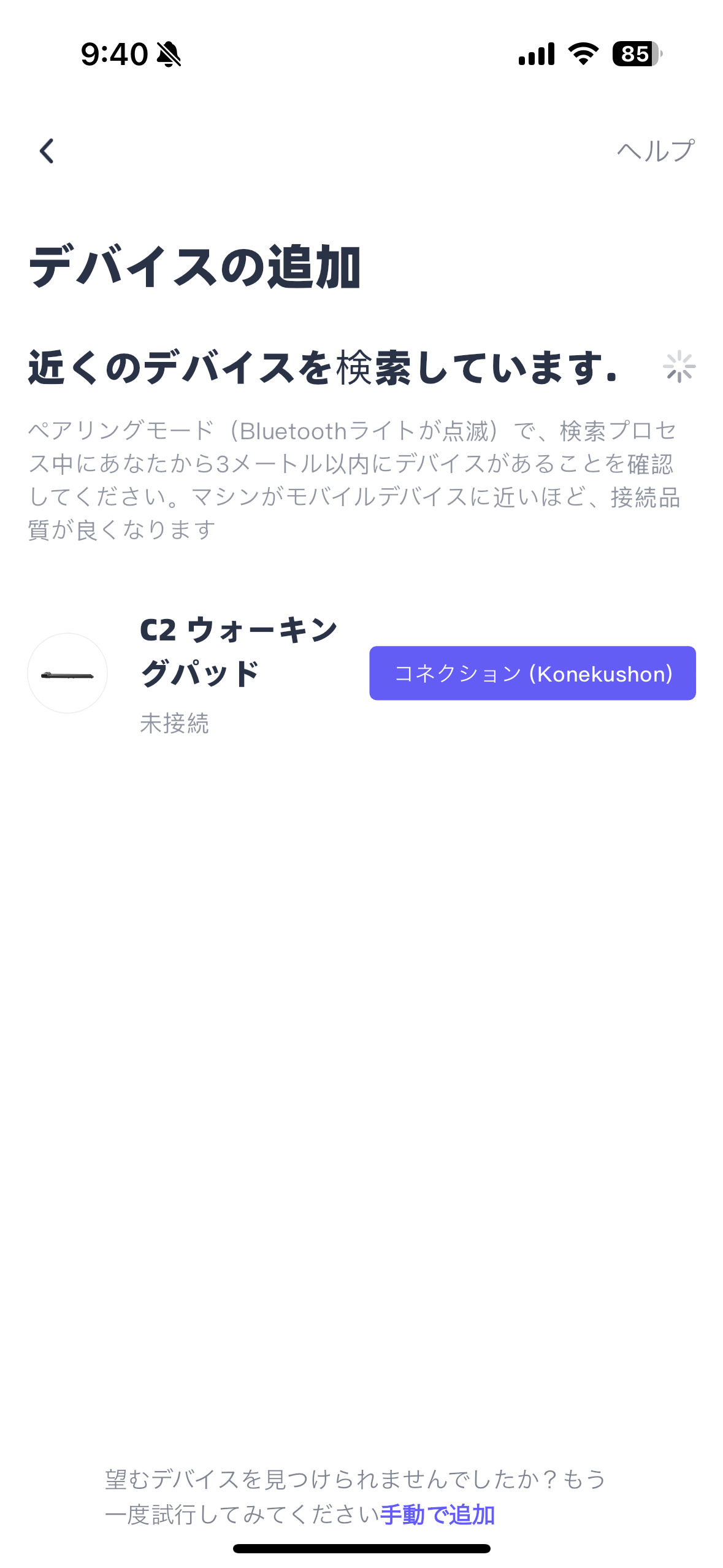Go back using the top-left arrow
723x1568 pixels.
click(x=47, y=151)
